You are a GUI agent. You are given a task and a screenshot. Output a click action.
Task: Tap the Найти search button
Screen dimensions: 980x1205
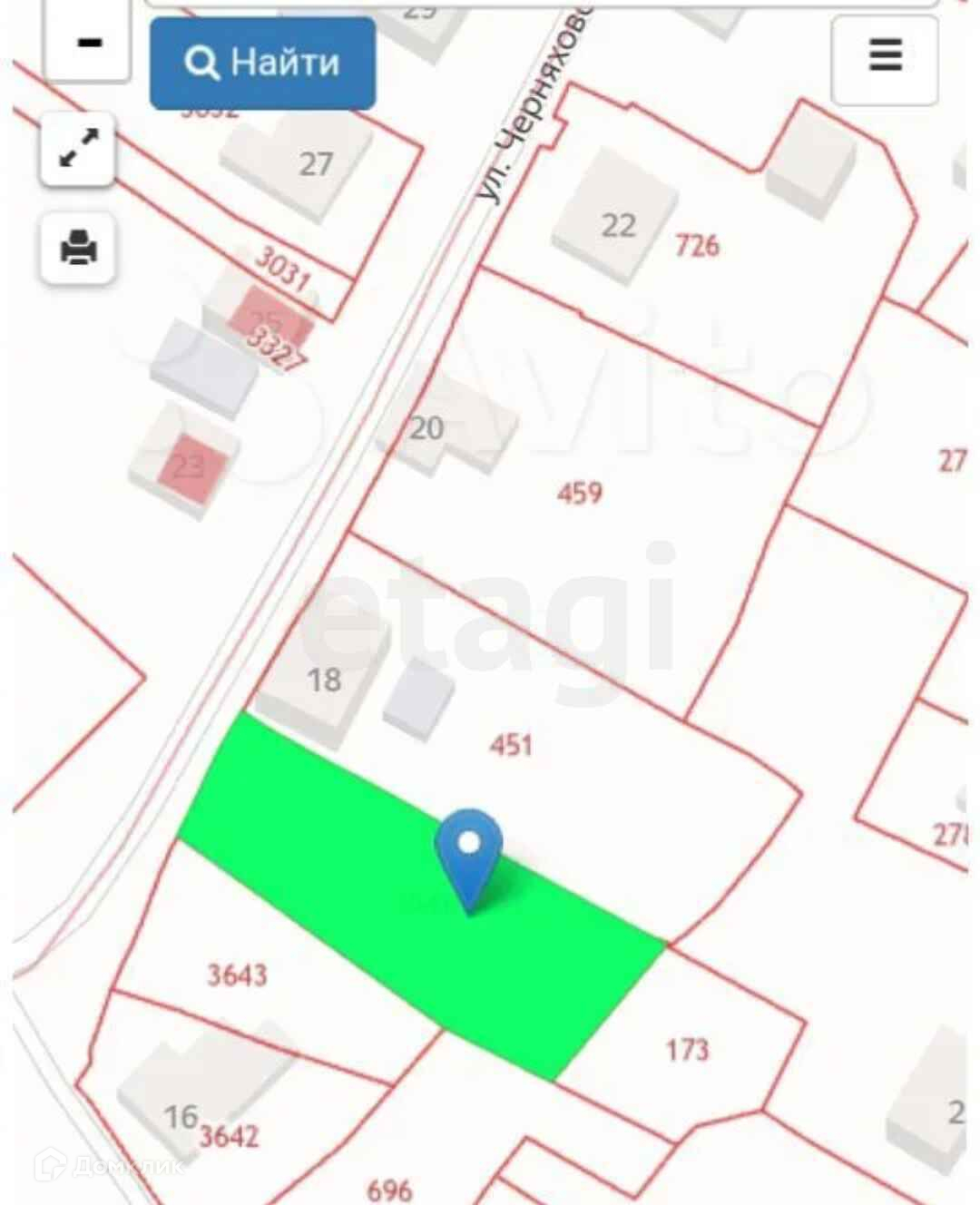tap(262, 63)
